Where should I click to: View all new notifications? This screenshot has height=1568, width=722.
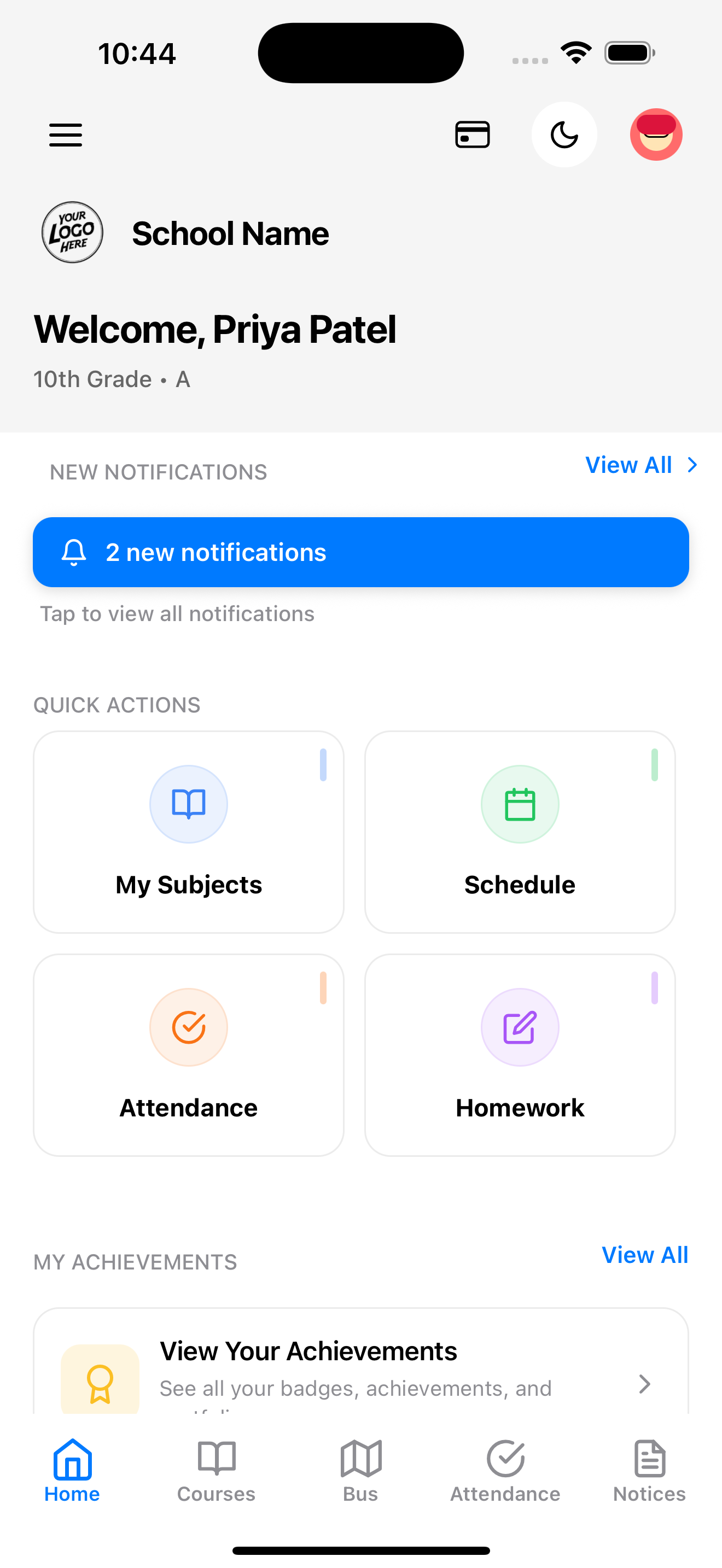(x=641, y=465)
